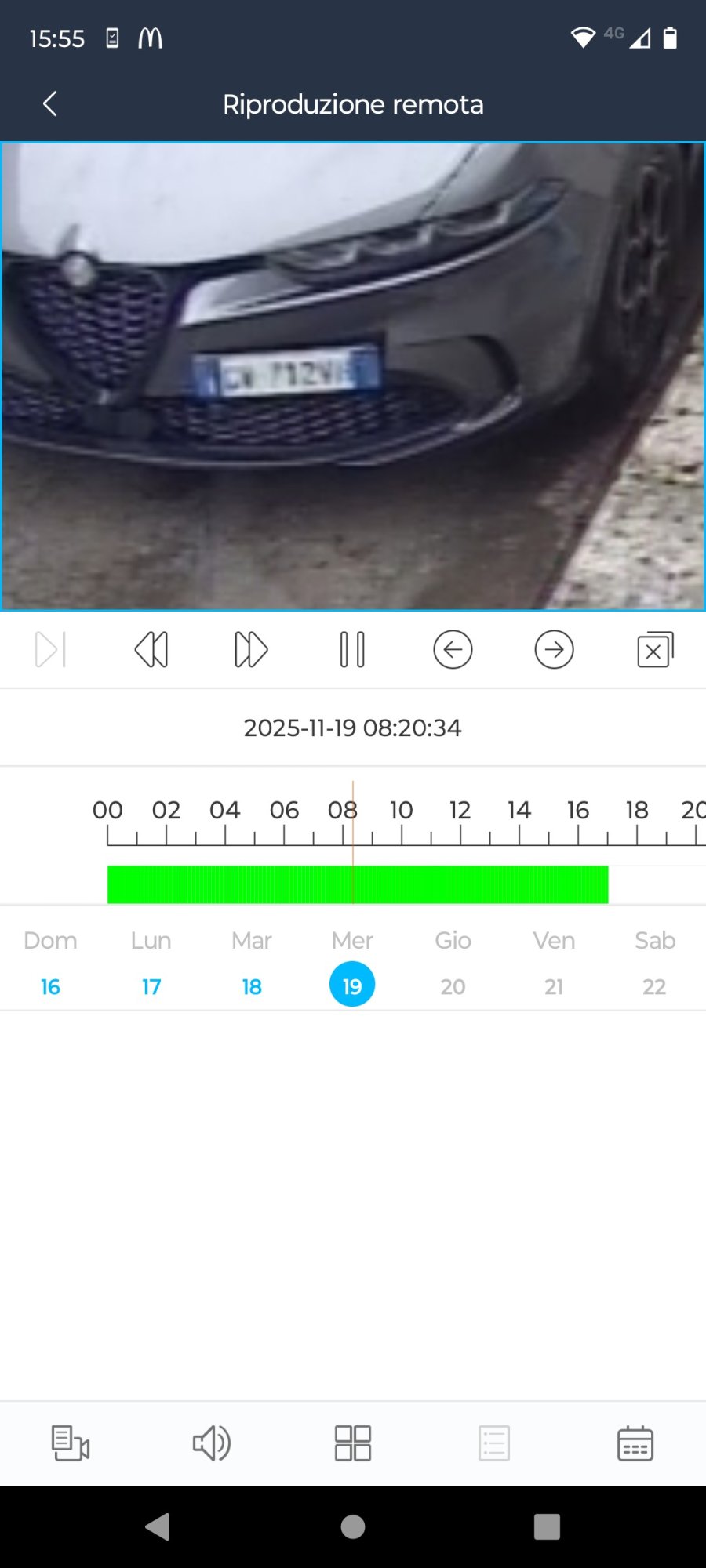Tap the video playback window
This screenshot has height=1568, width=706.
click(x=353, y=376)
